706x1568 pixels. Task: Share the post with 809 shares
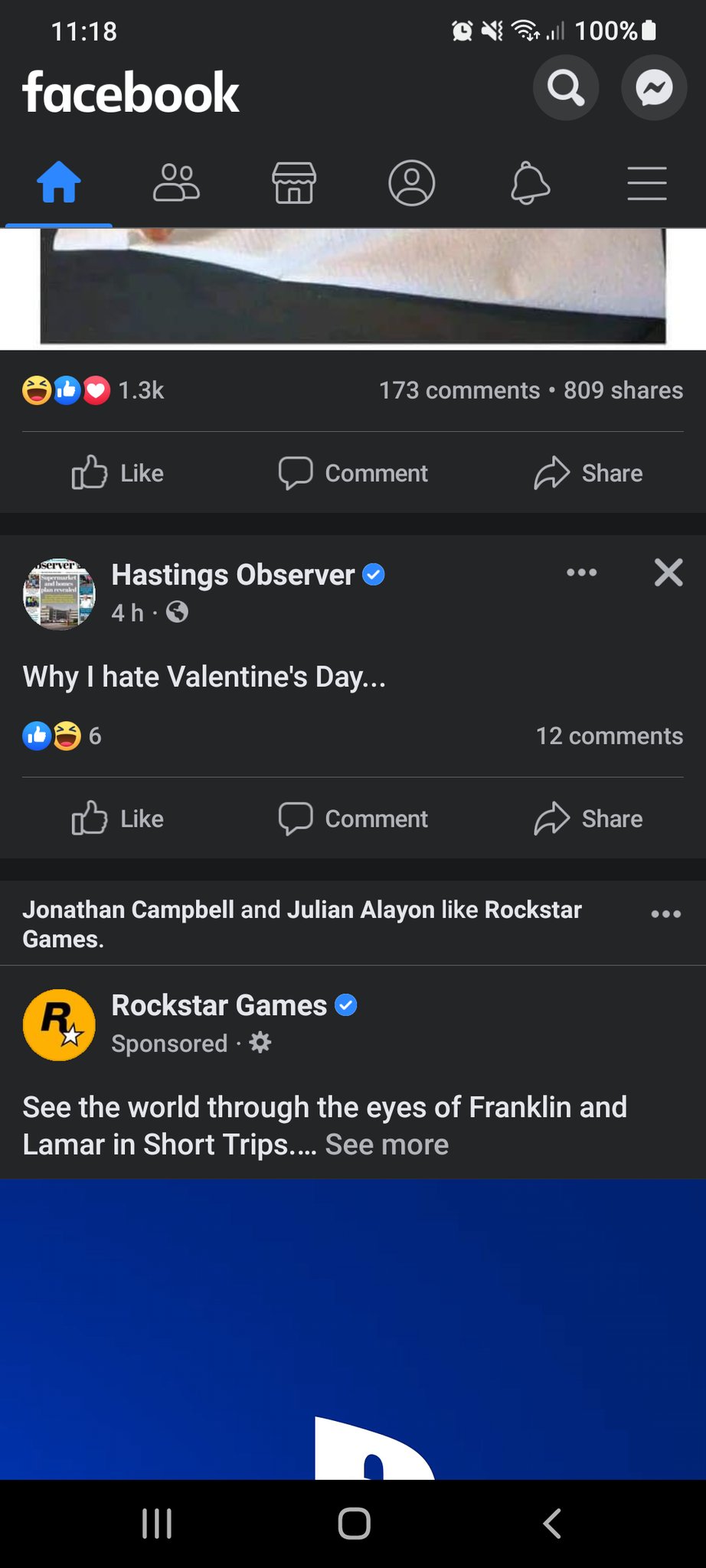[x=588, y=473]
